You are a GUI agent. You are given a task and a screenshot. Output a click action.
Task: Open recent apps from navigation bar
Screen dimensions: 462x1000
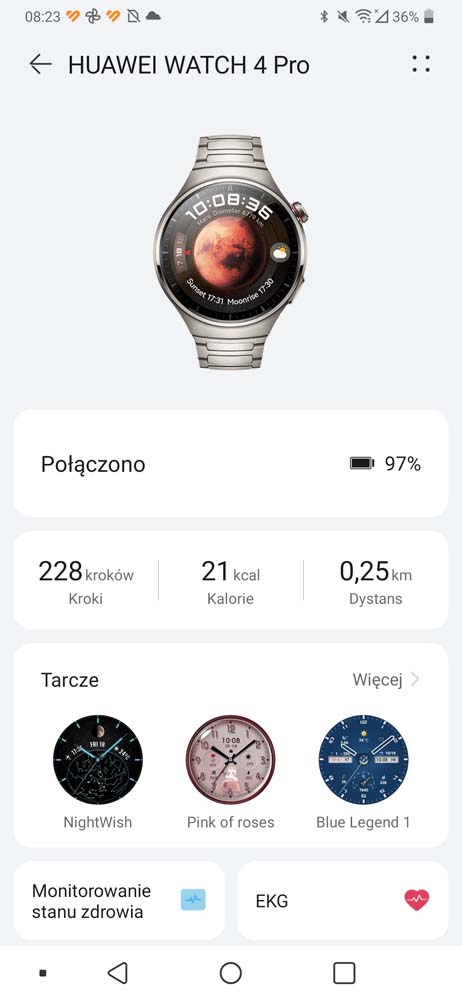344,973
